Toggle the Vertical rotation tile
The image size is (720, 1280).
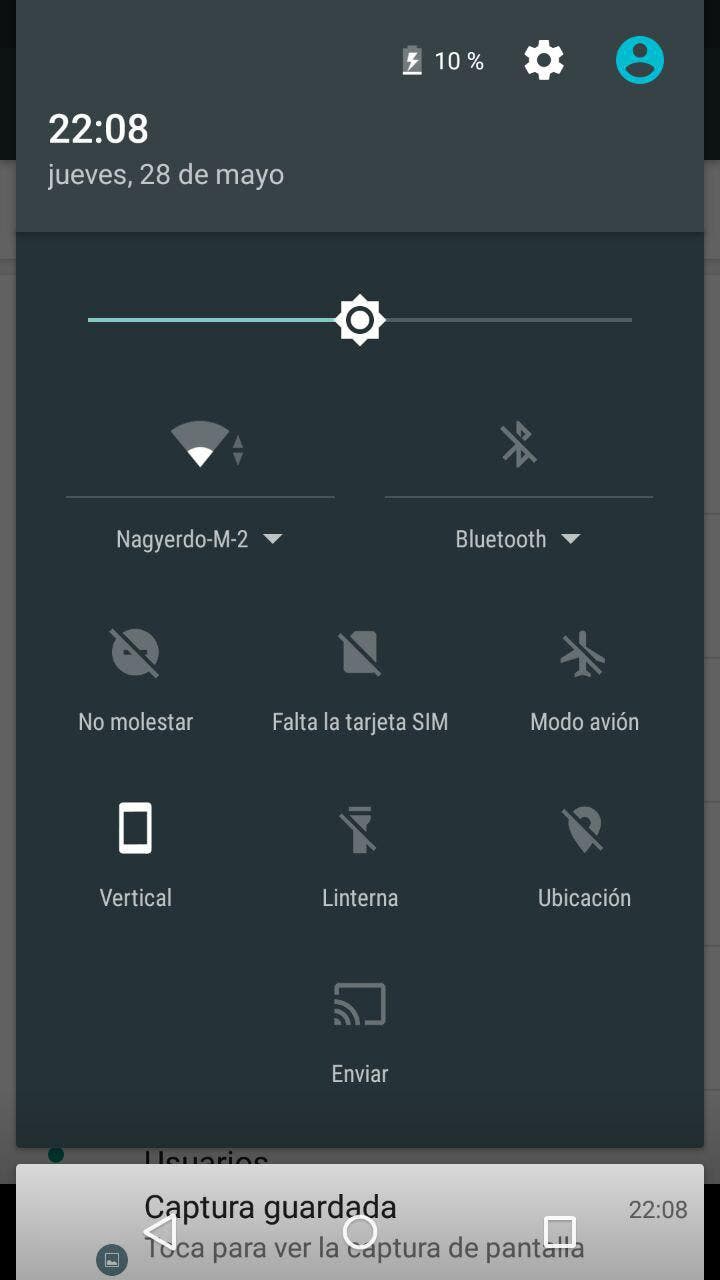[135, 830]
